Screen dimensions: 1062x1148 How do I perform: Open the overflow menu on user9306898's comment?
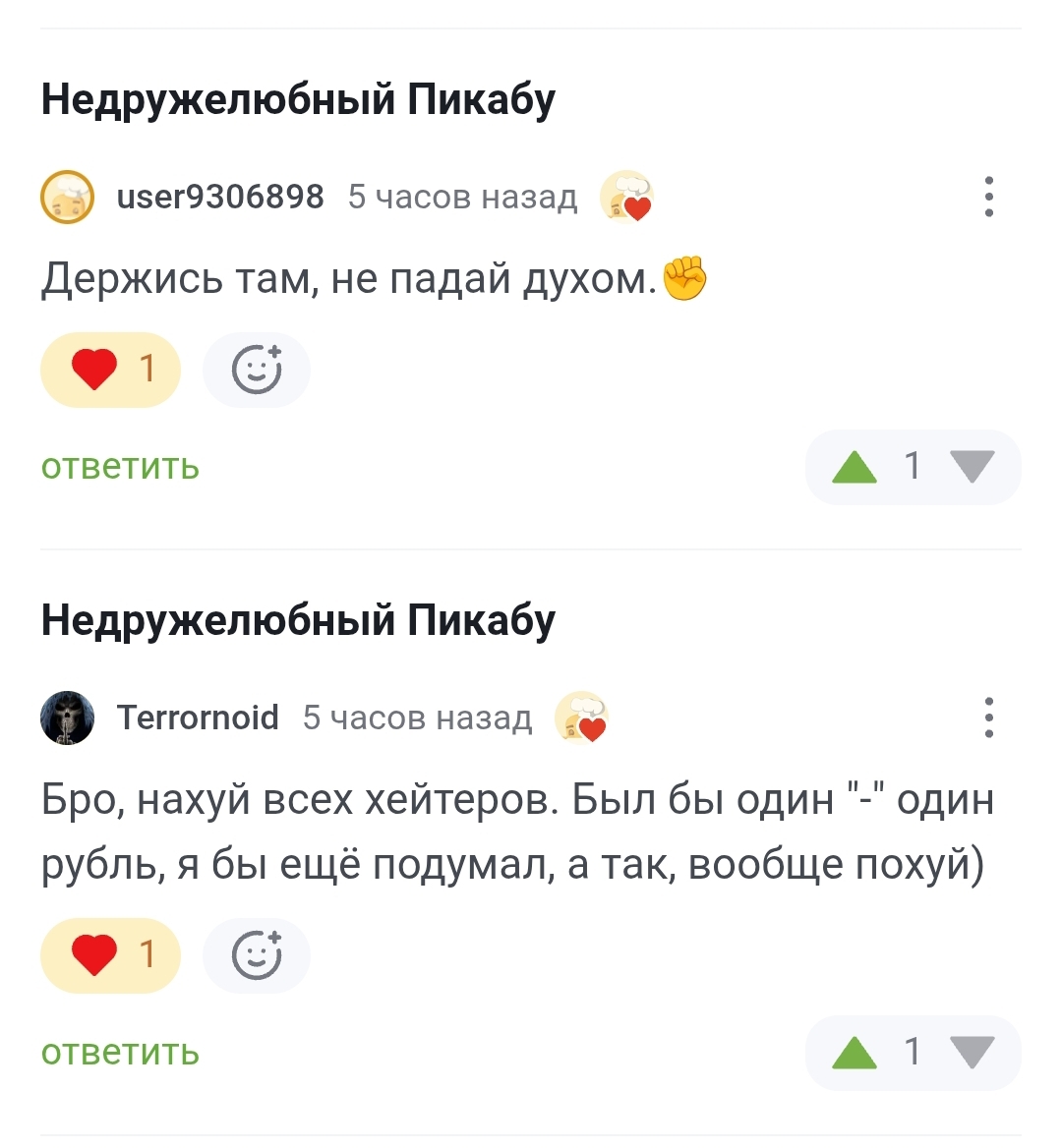[988, 197]
